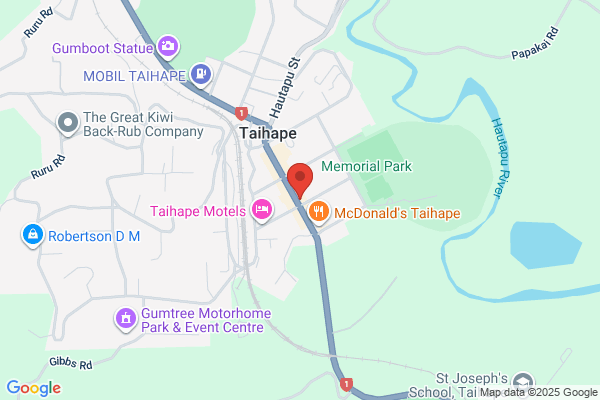Select the MOBIL TAIHAPE fuel station pin
The height and width of the screenshot is (400, 600).
coord(201,75)
